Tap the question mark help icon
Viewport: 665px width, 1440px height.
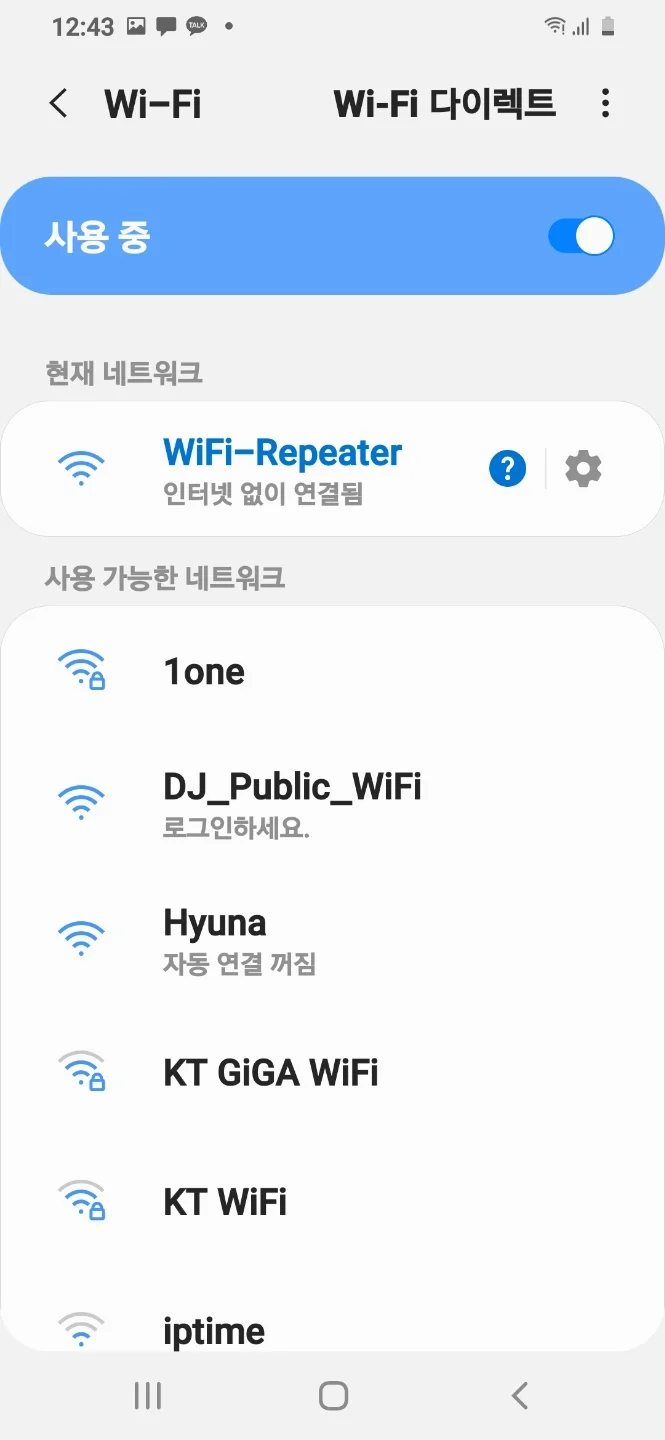507,468
